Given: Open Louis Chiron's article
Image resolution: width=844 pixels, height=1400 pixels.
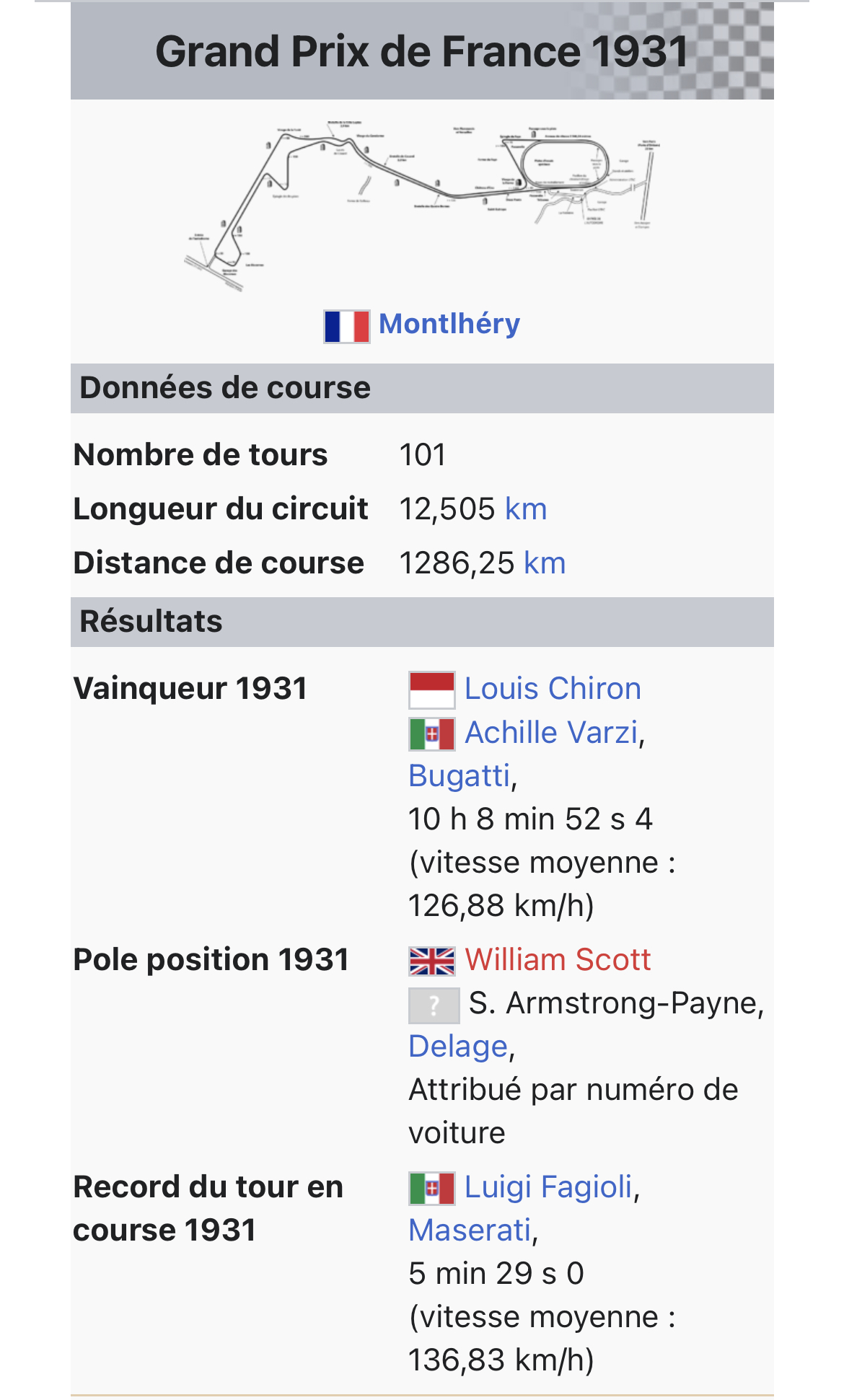Looking at the screenshot, I should click(x=553, y=689).
